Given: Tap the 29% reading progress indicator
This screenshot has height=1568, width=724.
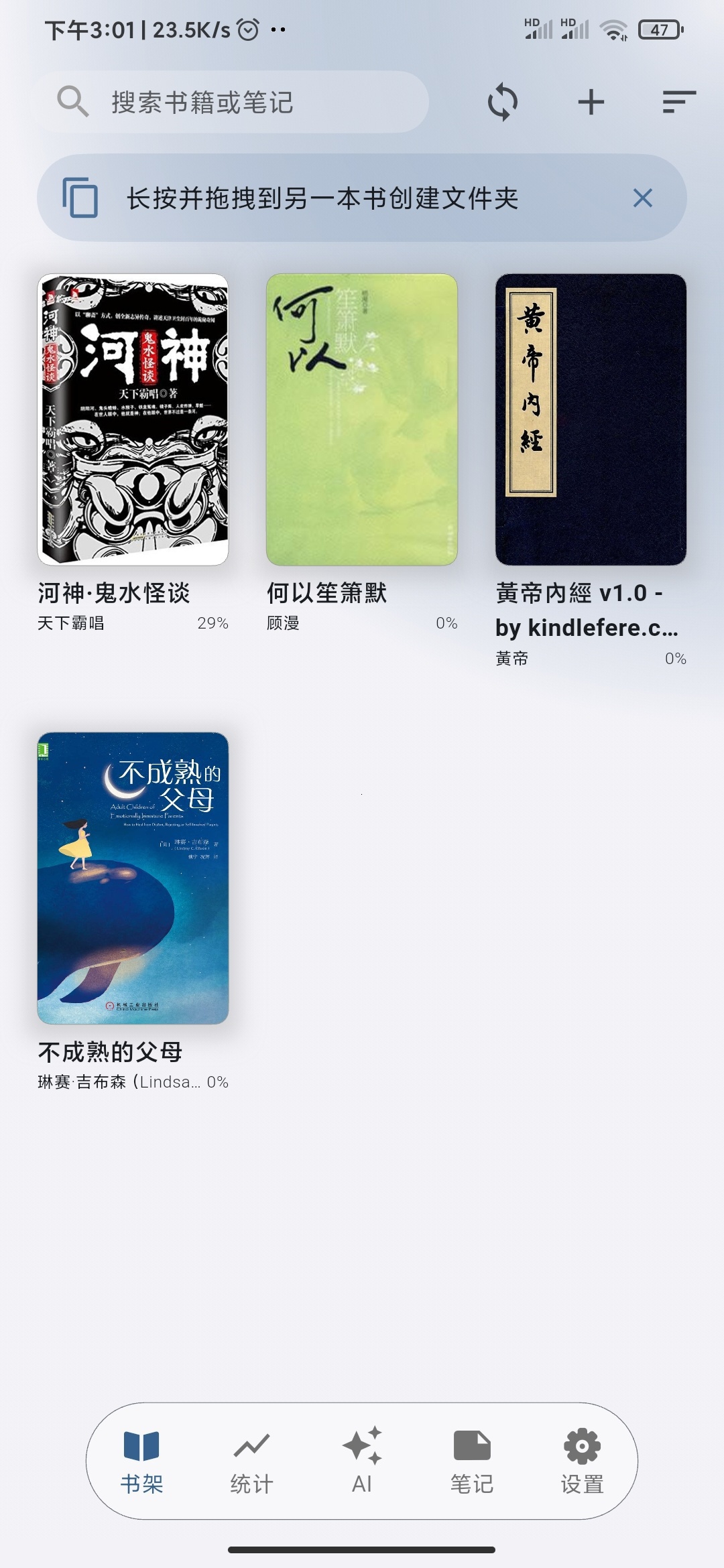Looking at the screenshot, I should pos(213,623).
